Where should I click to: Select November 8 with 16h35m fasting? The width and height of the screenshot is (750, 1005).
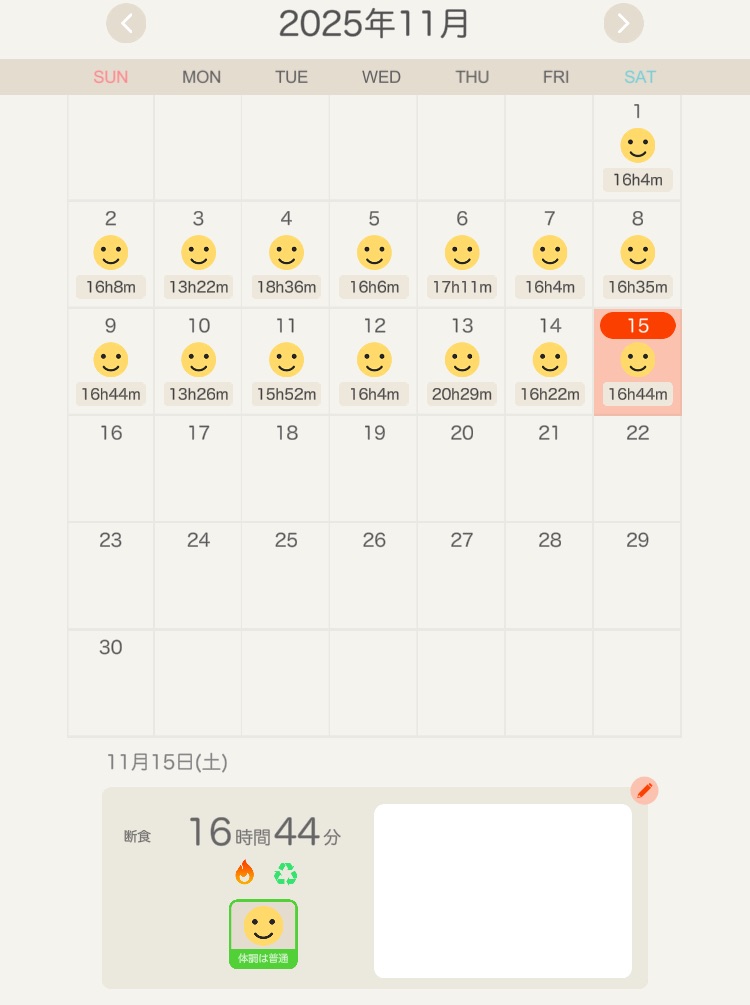click(x=637, y=255)
